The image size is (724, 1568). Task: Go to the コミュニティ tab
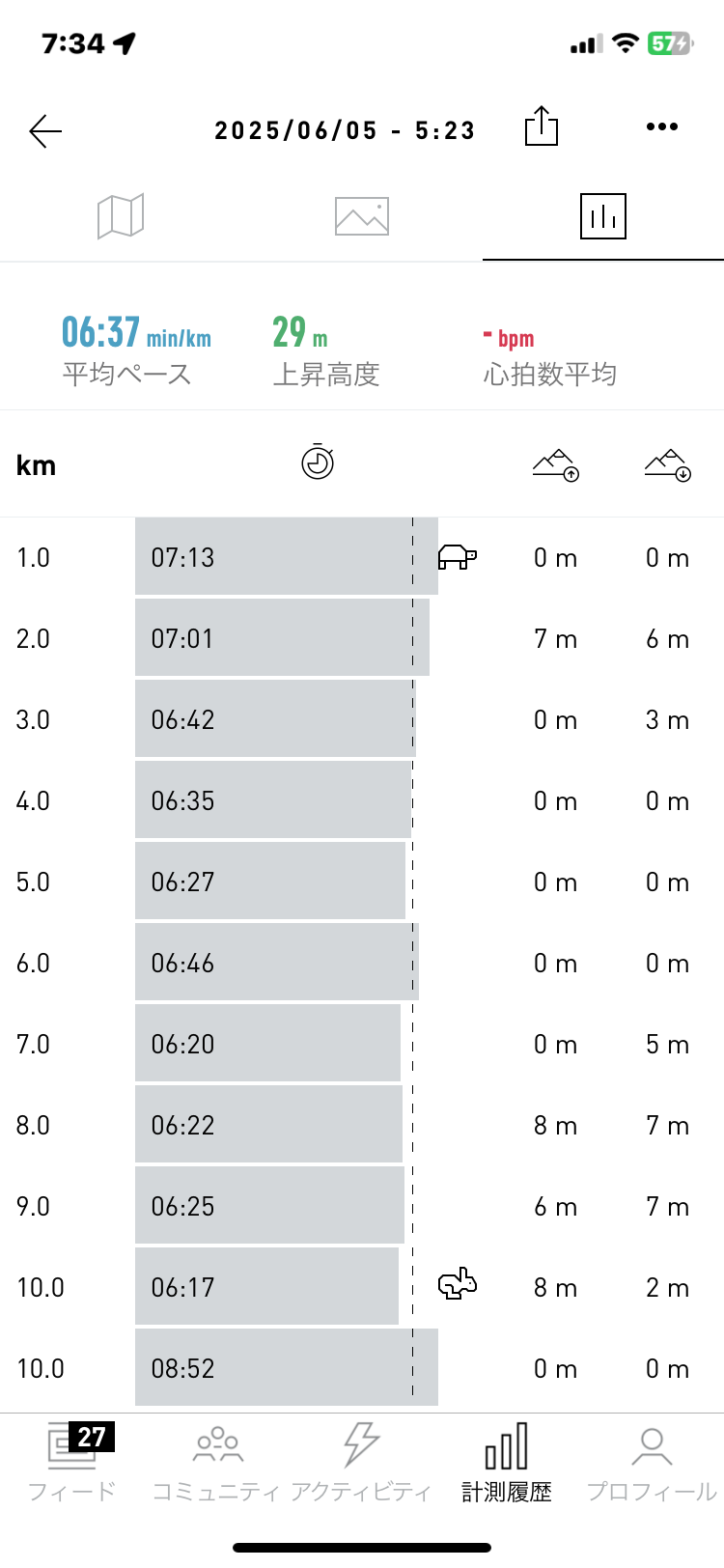coord(217,1462)
